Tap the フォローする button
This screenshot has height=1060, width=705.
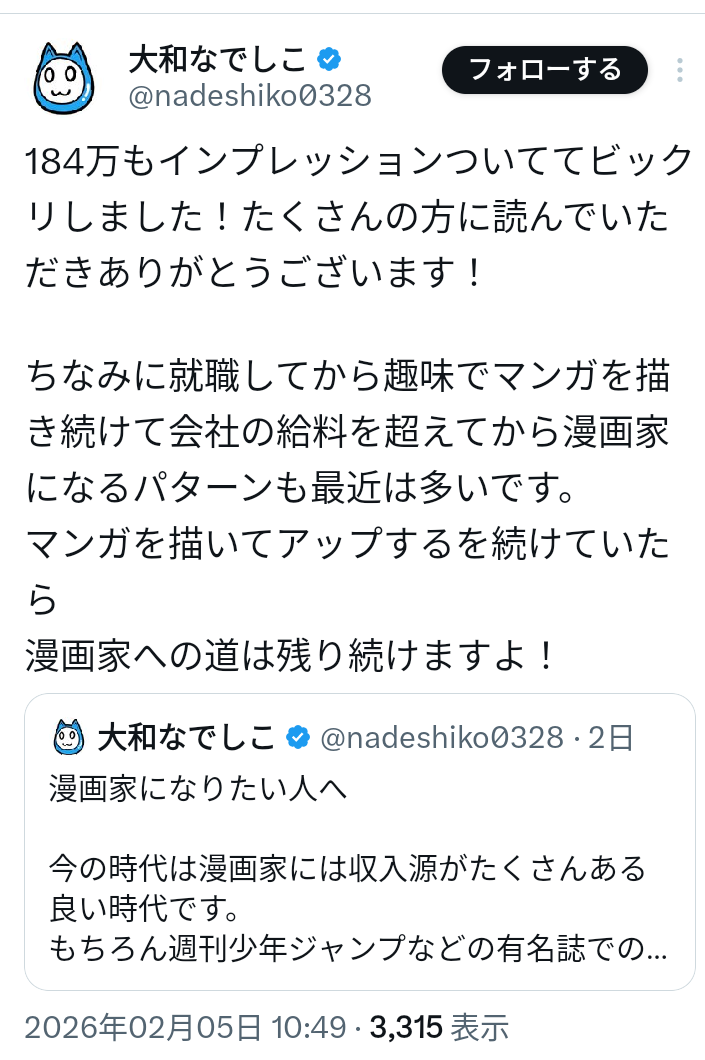[545, 70]
